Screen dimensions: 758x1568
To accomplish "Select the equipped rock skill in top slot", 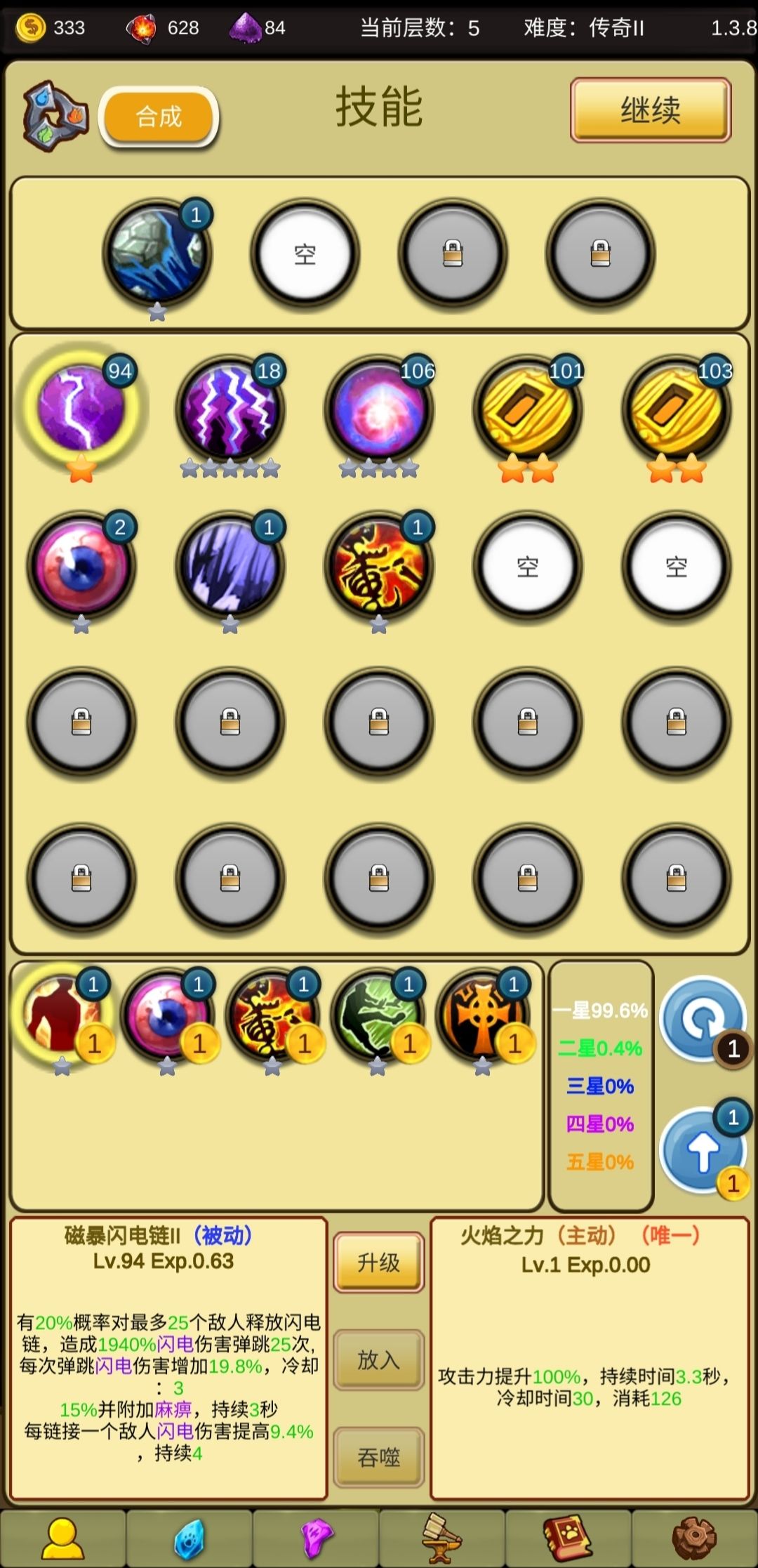I will coord(157,253).
